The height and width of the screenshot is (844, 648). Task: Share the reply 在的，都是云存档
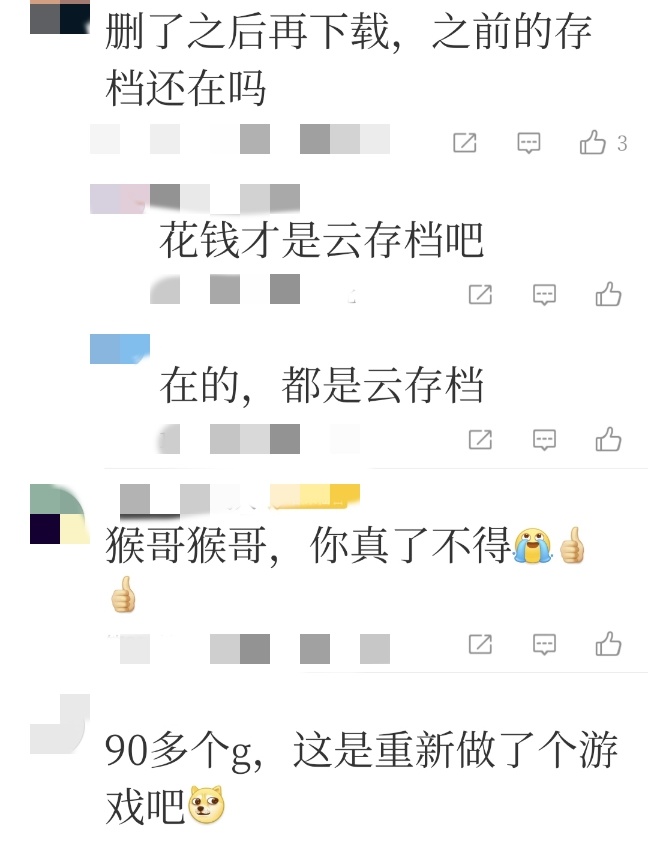click(481, 439)
